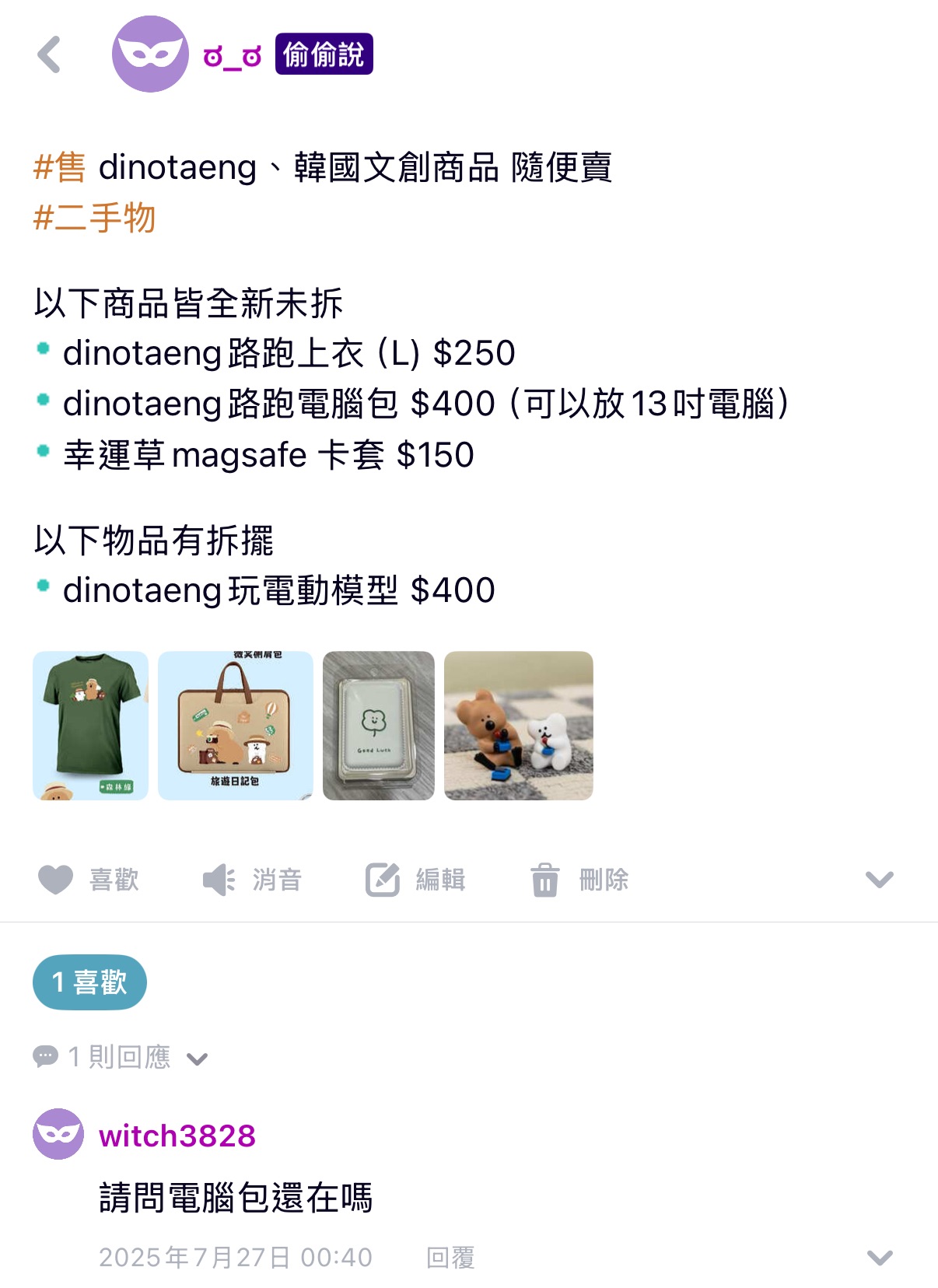938x1288 pixels.
Task: Mute this post with 消音
Action: pyautogui.click(x=252, y=880)
